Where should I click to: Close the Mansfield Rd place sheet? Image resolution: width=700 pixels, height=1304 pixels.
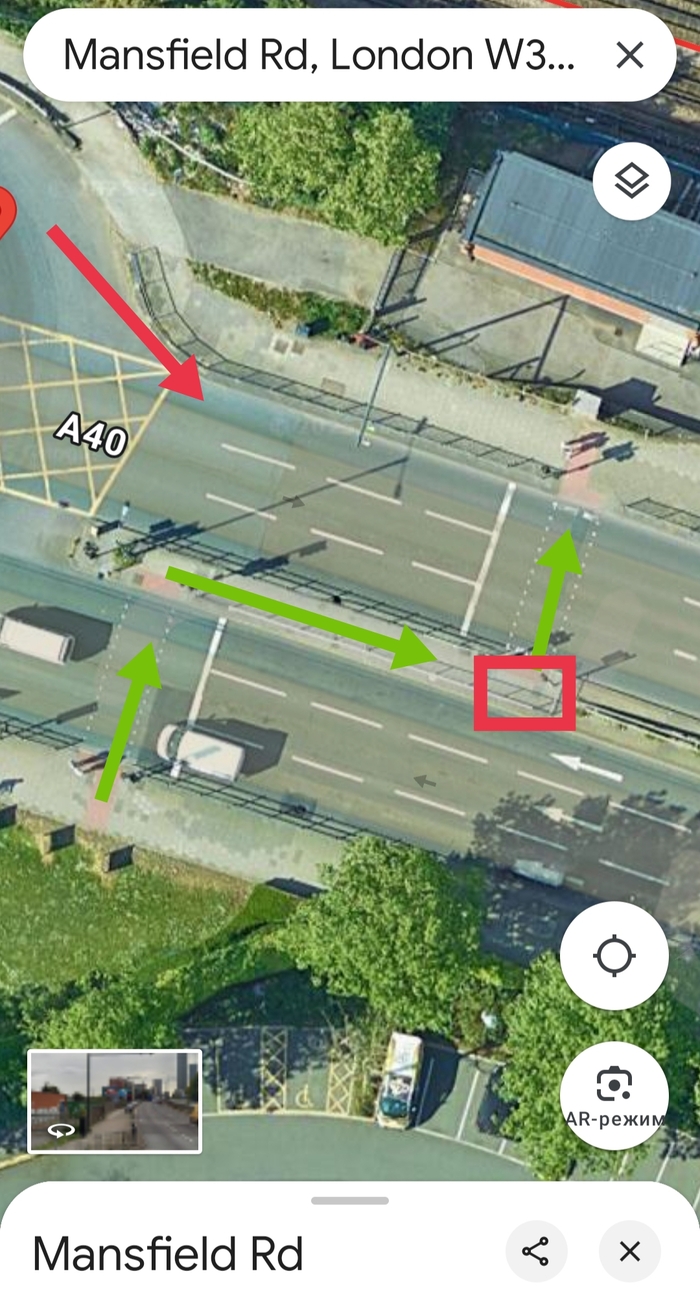pyautogui.click(x=629, y=1251)
